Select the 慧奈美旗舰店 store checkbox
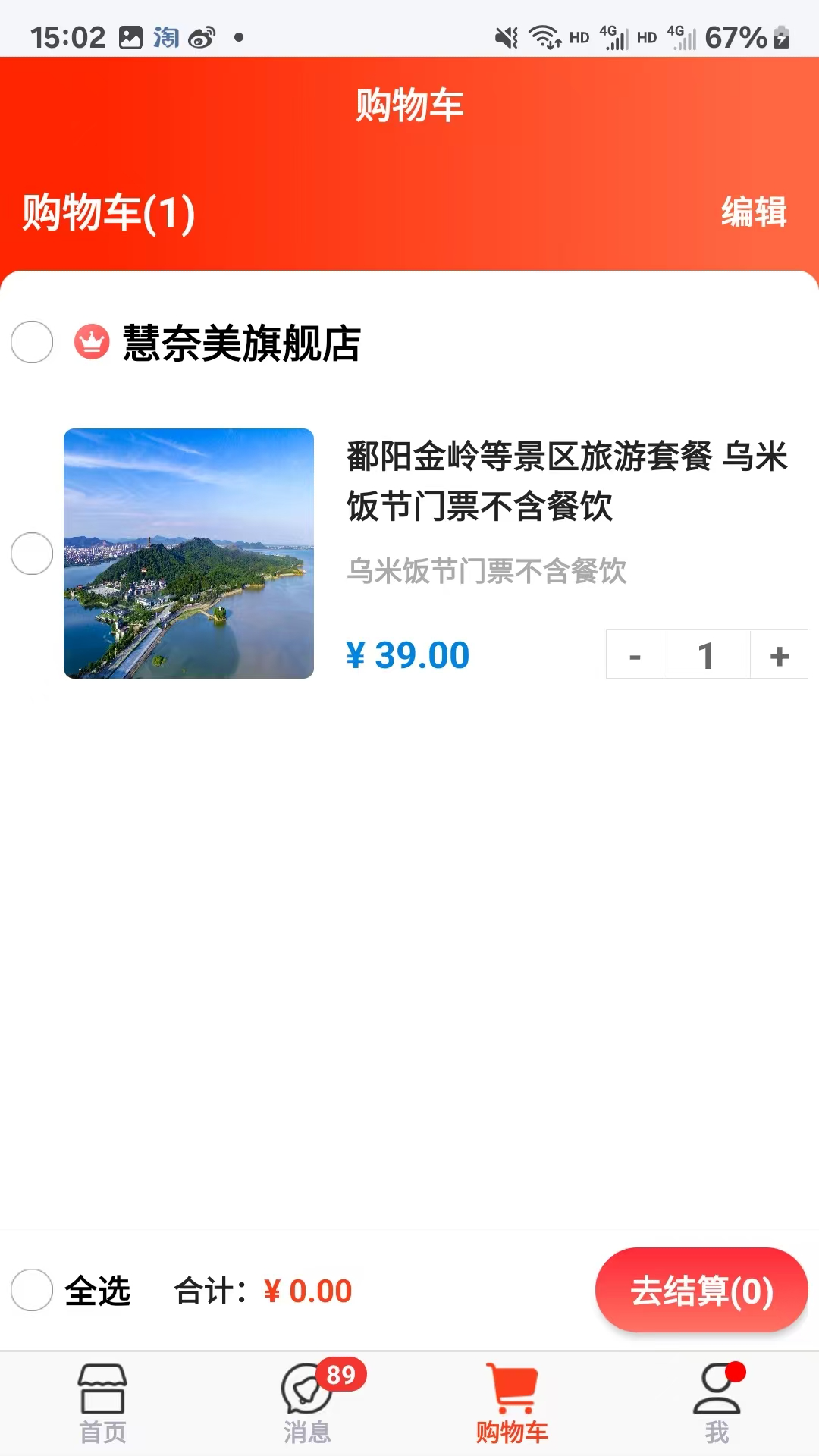Viewport: 819px width, 1456px height. (x=32, y=343)
